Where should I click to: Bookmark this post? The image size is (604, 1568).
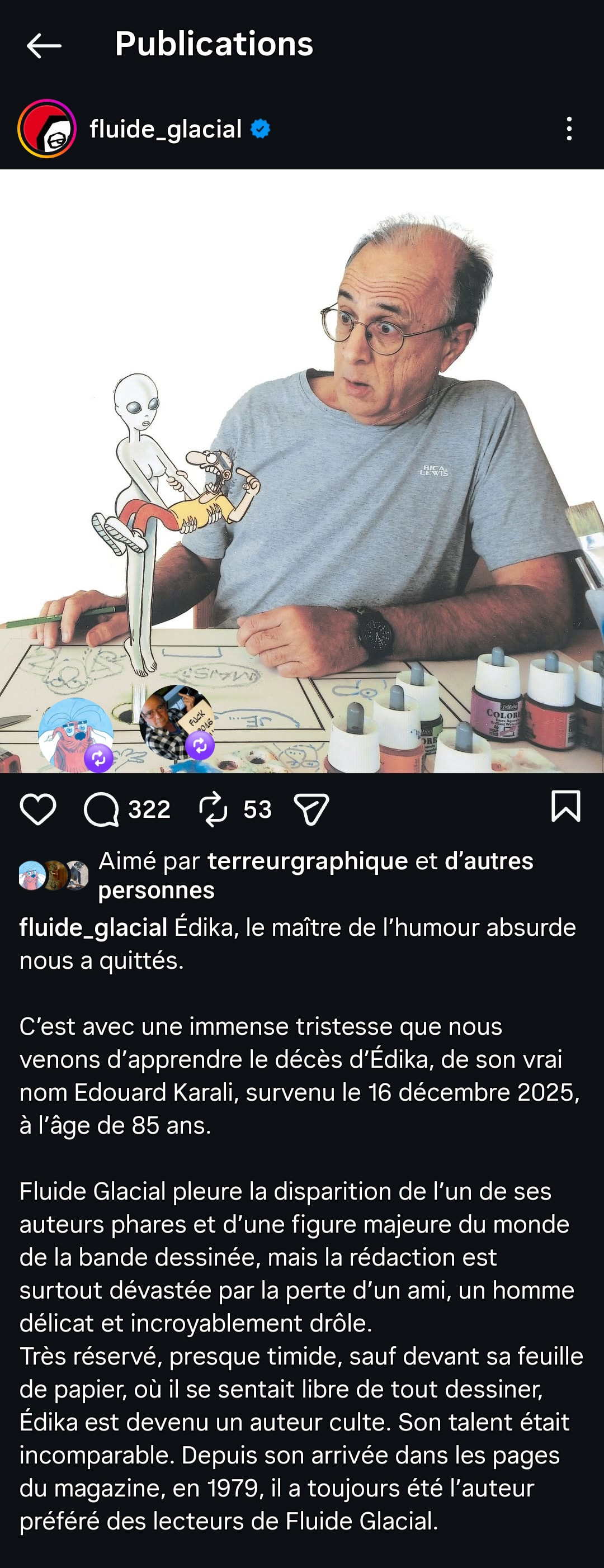565,807
